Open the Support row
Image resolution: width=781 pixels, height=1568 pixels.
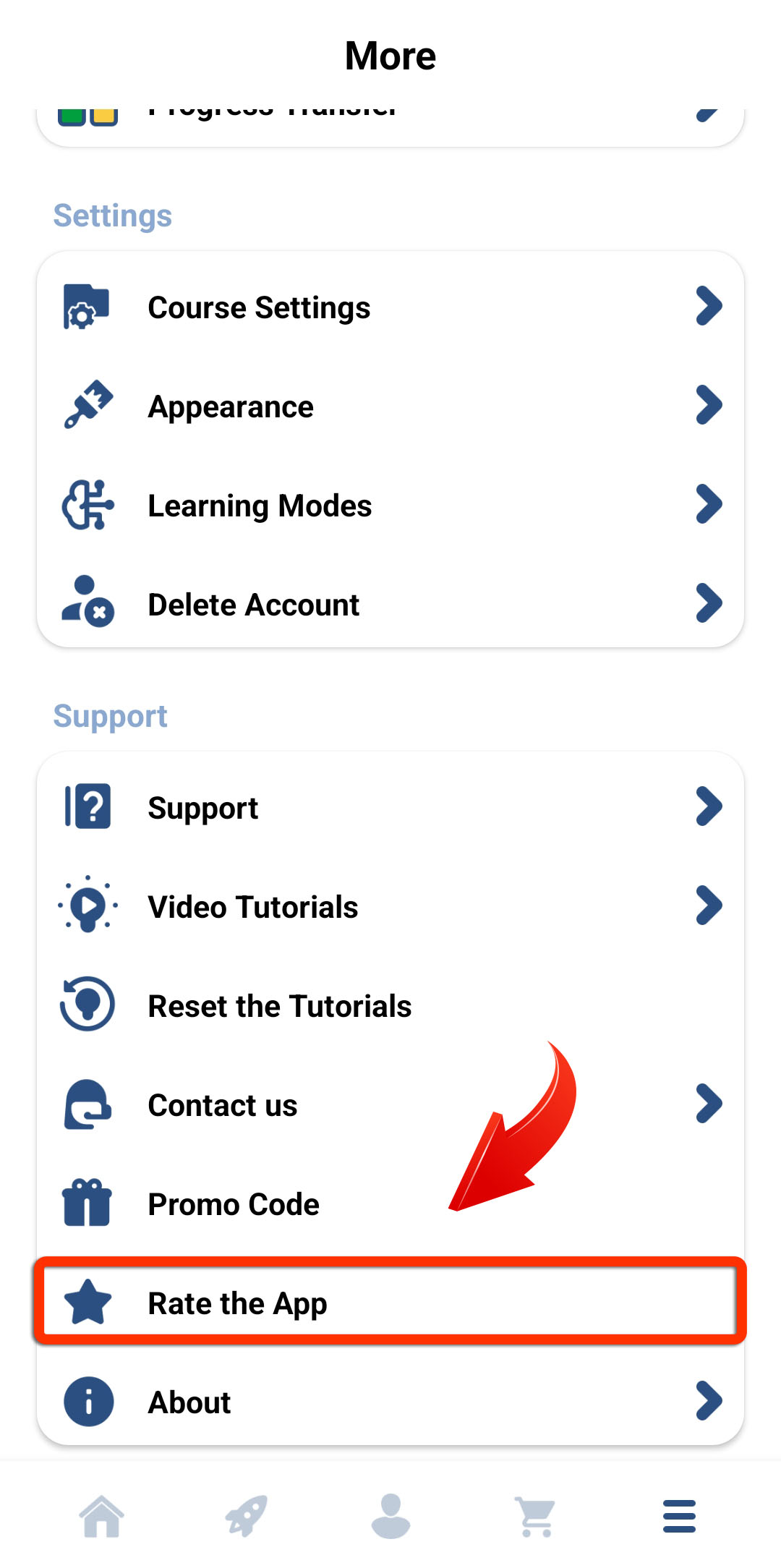[x=390, y=808]
